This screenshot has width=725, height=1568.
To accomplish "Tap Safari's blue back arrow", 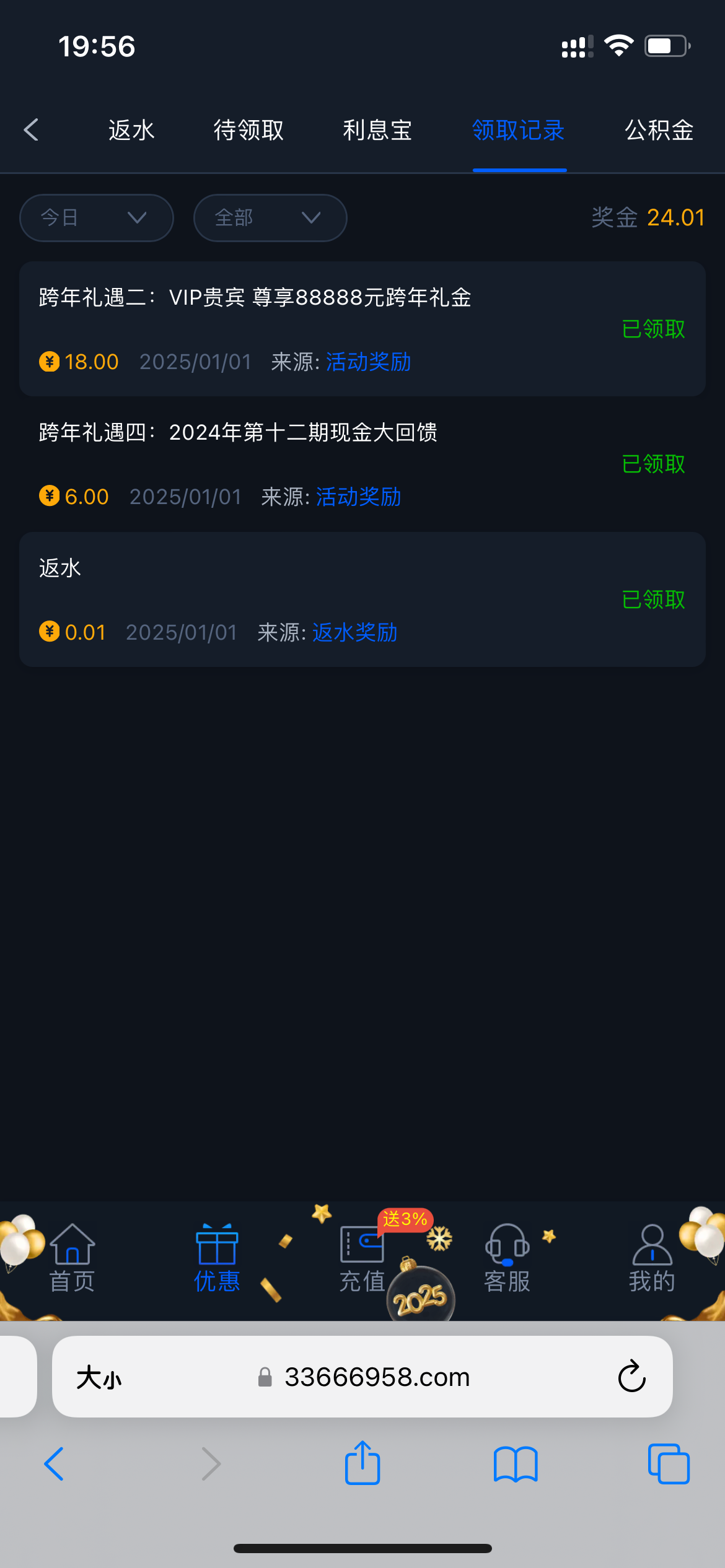I will (55, 1464).
